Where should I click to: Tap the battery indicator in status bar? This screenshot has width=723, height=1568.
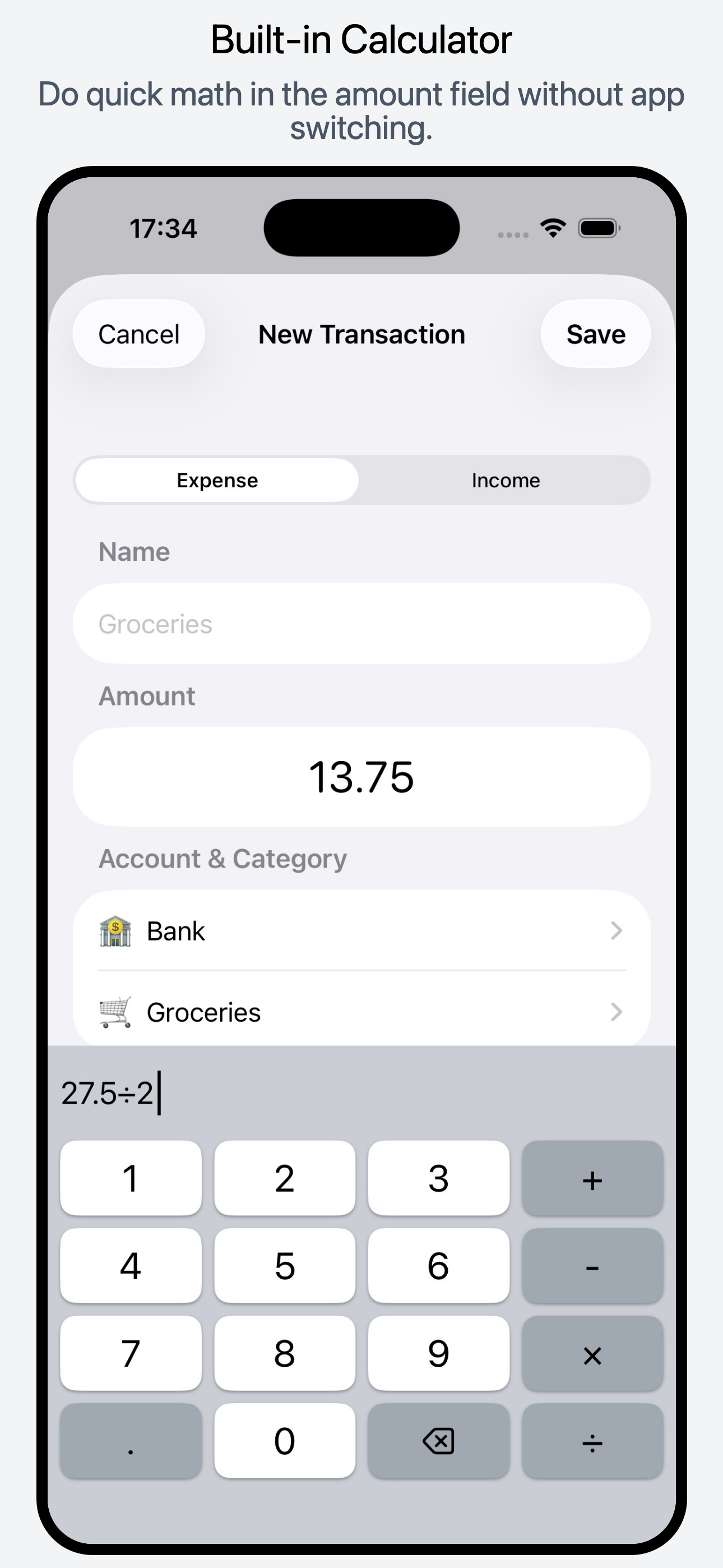pyautogui.click(x=599, y=228)
